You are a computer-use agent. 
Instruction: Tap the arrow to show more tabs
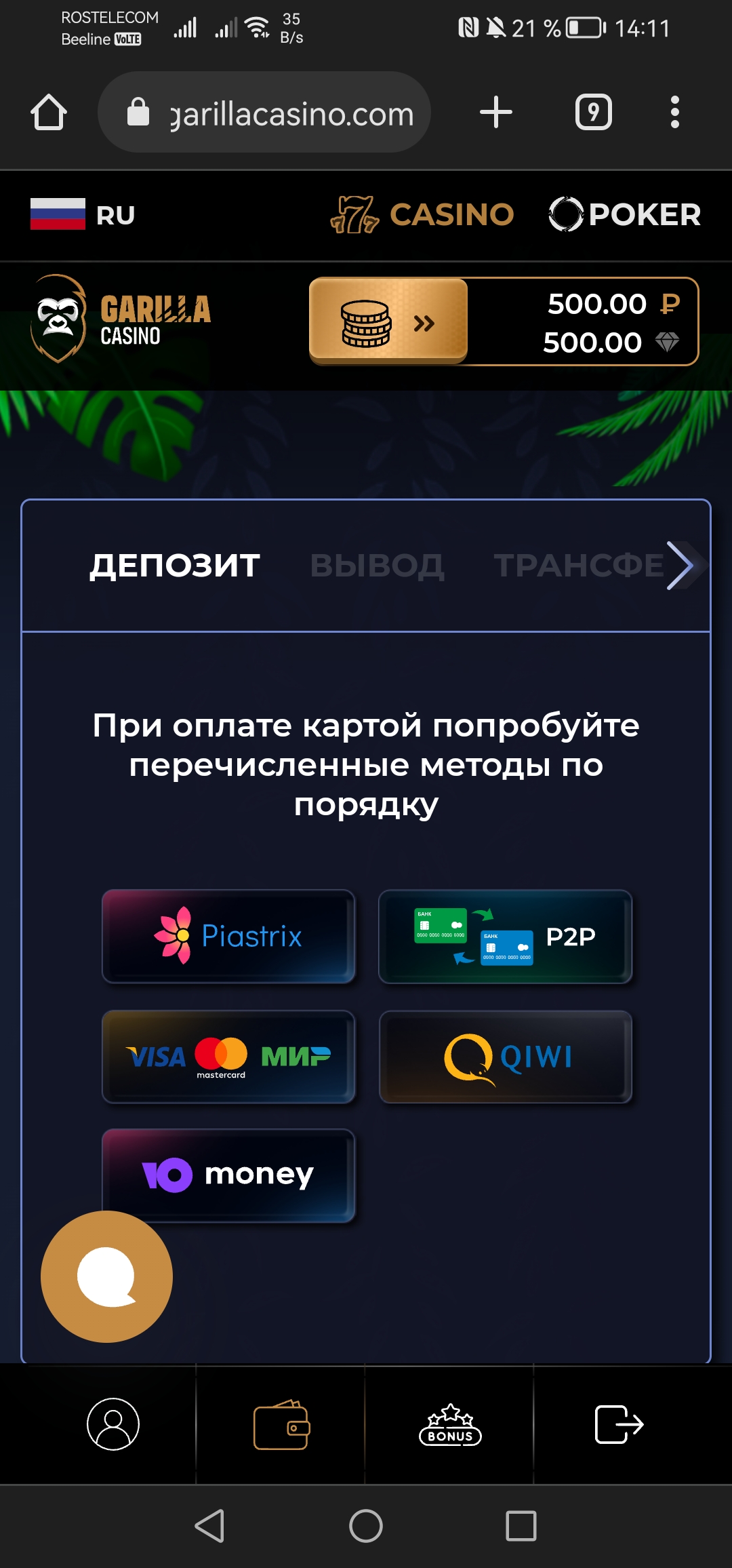point(682,566)
